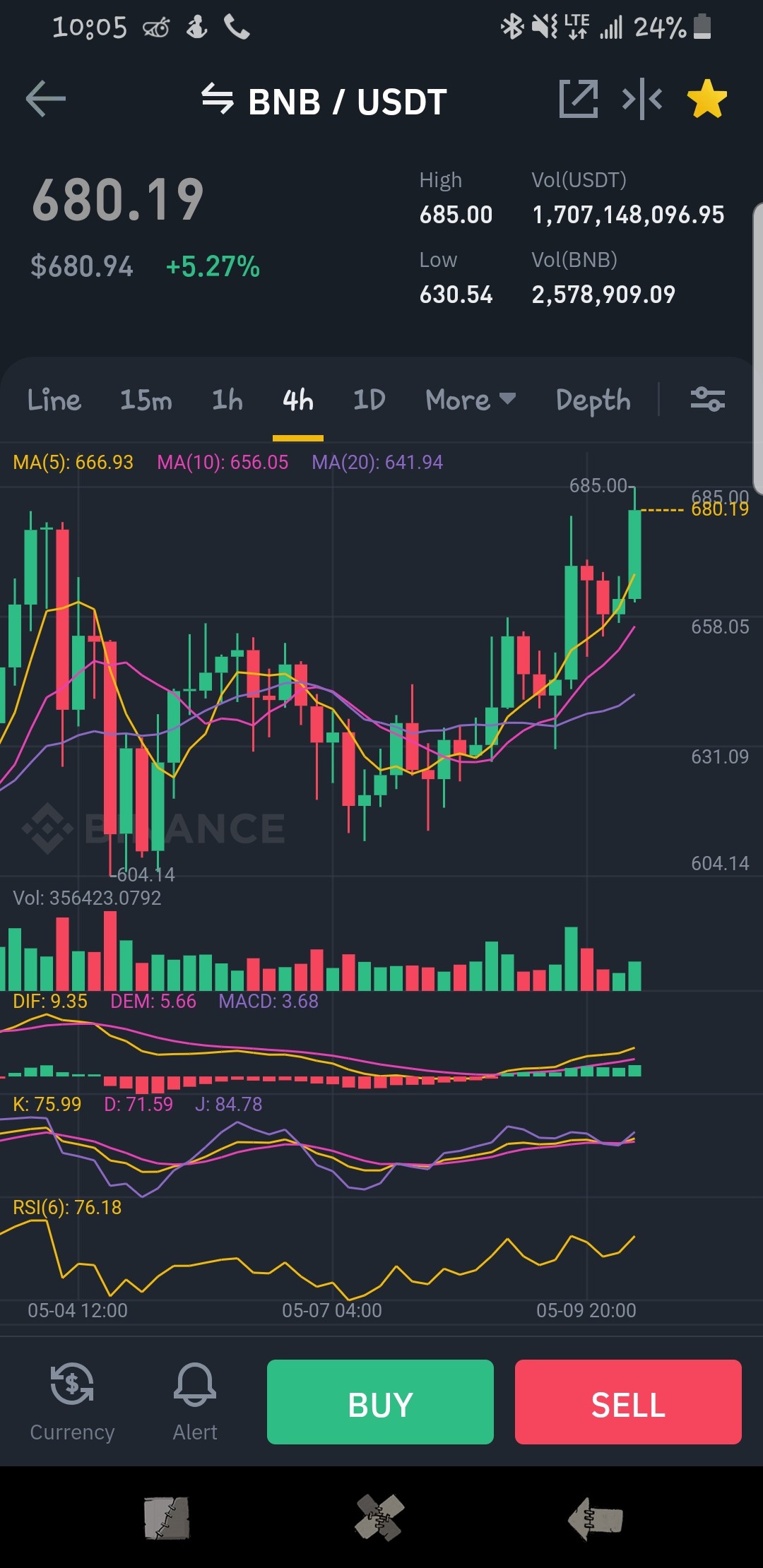
Task: Tap the green BUY button
Action: click(380, 1402)
